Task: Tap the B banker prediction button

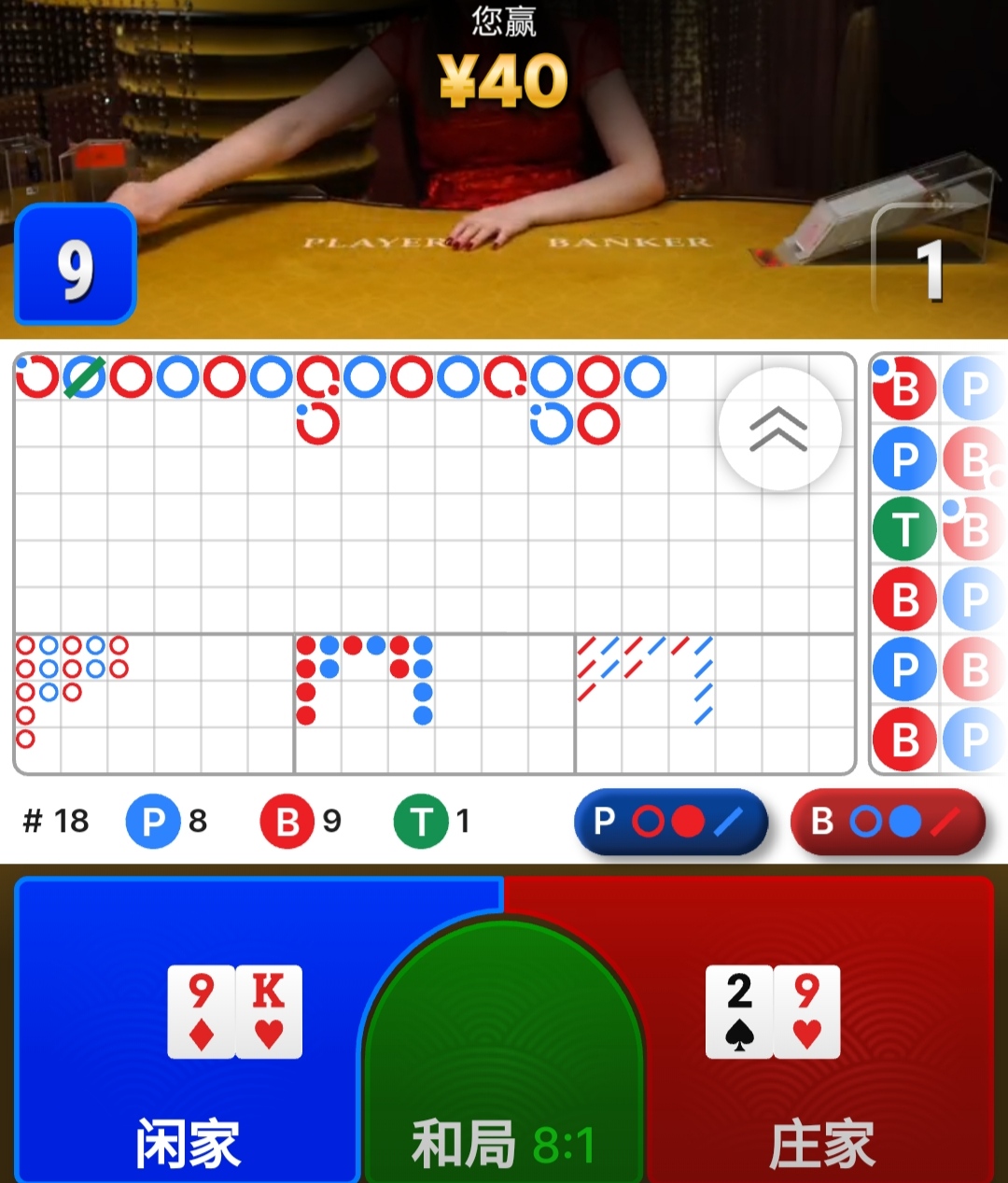Action: 888,822
